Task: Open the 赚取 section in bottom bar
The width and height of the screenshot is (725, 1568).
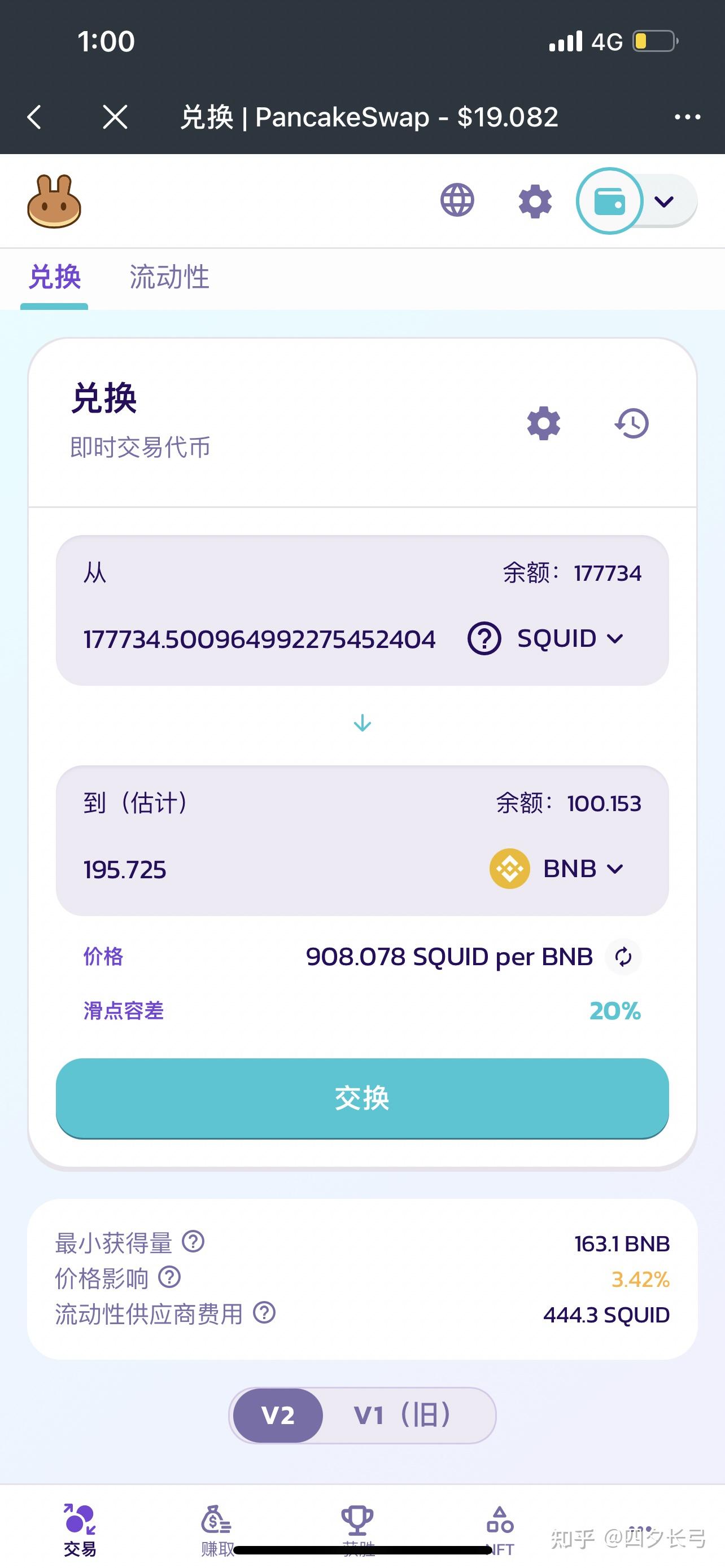Action: pos(217,1529)
